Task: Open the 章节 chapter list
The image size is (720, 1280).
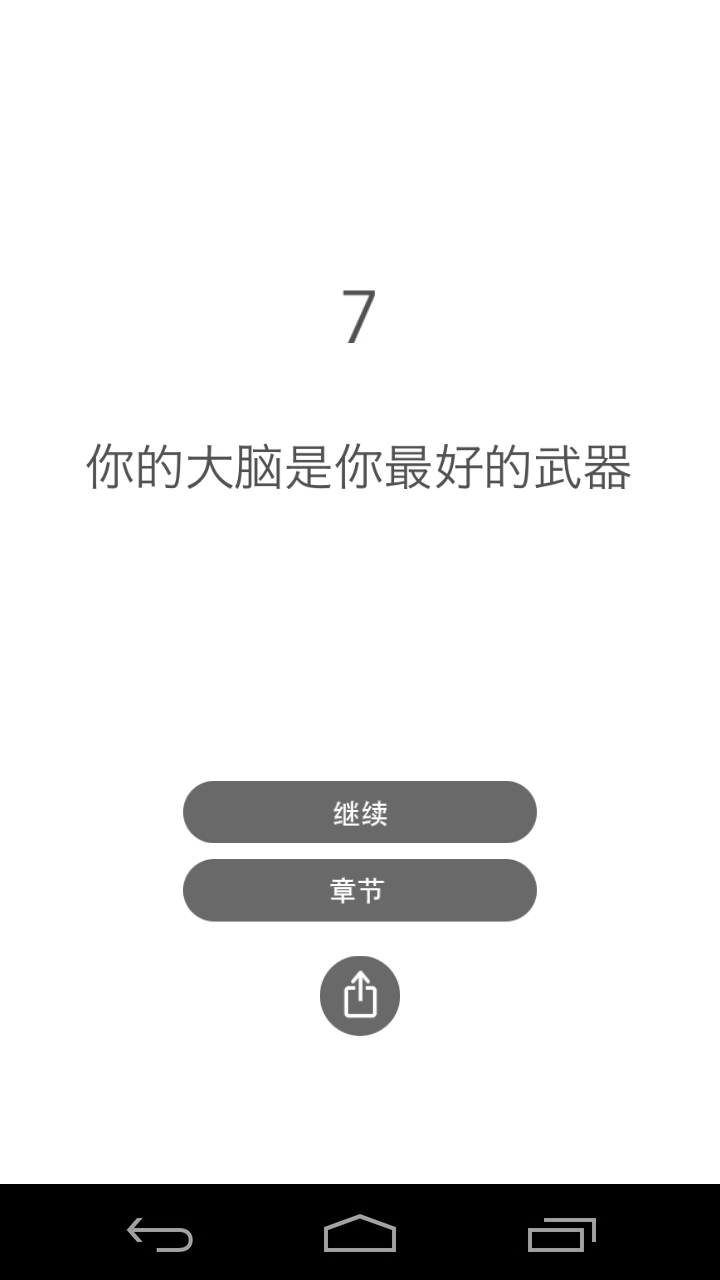Action: pos(360,890)
